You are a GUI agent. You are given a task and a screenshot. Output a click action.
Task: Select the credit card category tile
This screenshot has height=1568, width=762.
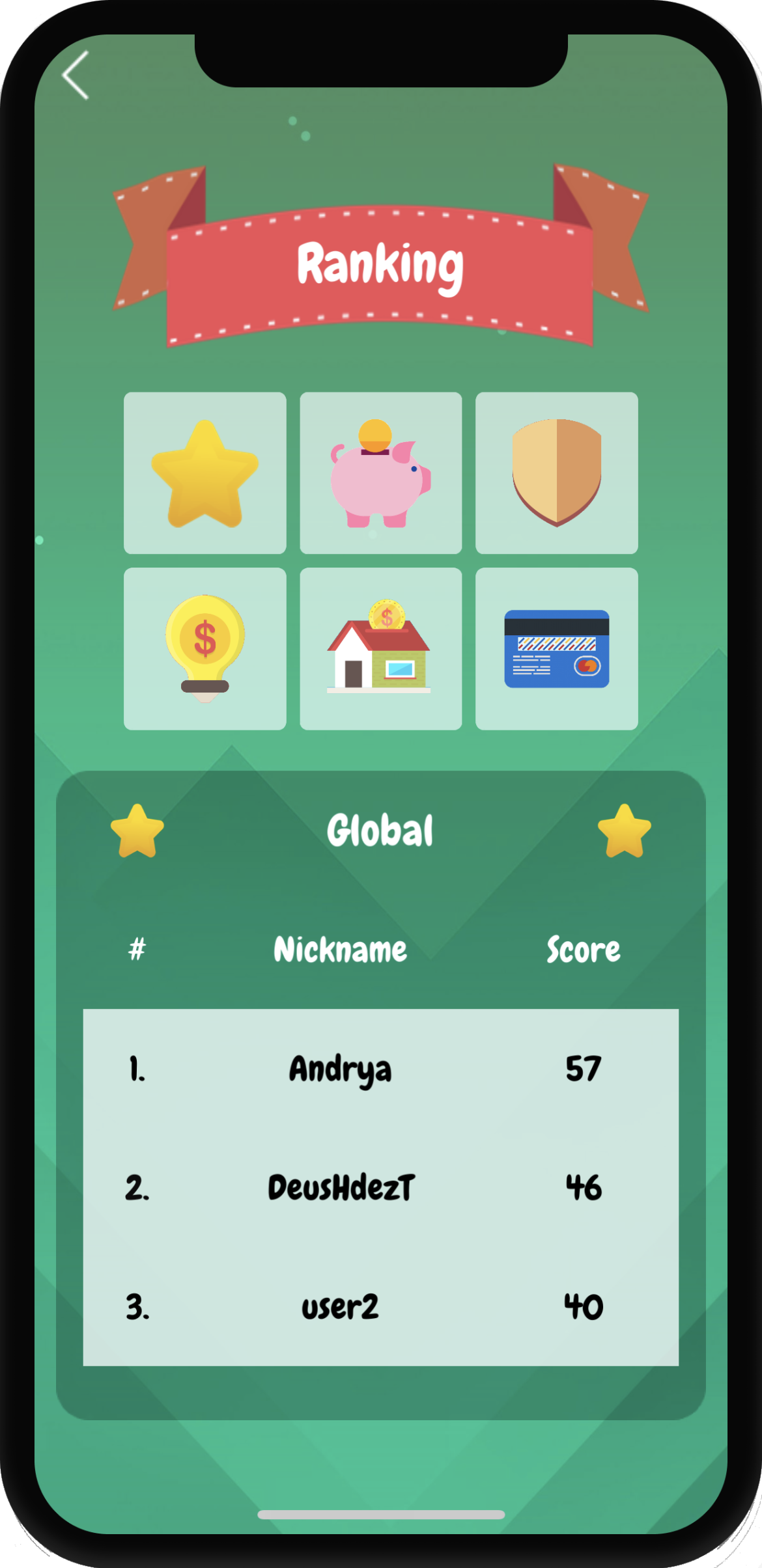coord(556,649)
